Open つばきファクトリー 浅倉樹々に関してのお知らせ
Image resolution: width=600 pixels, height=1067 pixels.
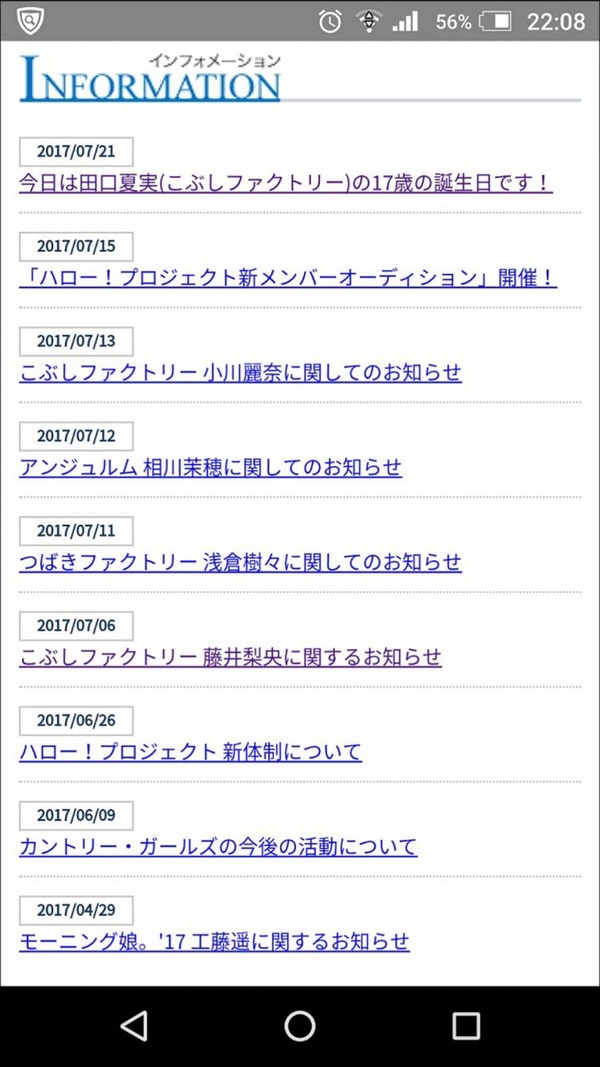click(x=240, y=562)
